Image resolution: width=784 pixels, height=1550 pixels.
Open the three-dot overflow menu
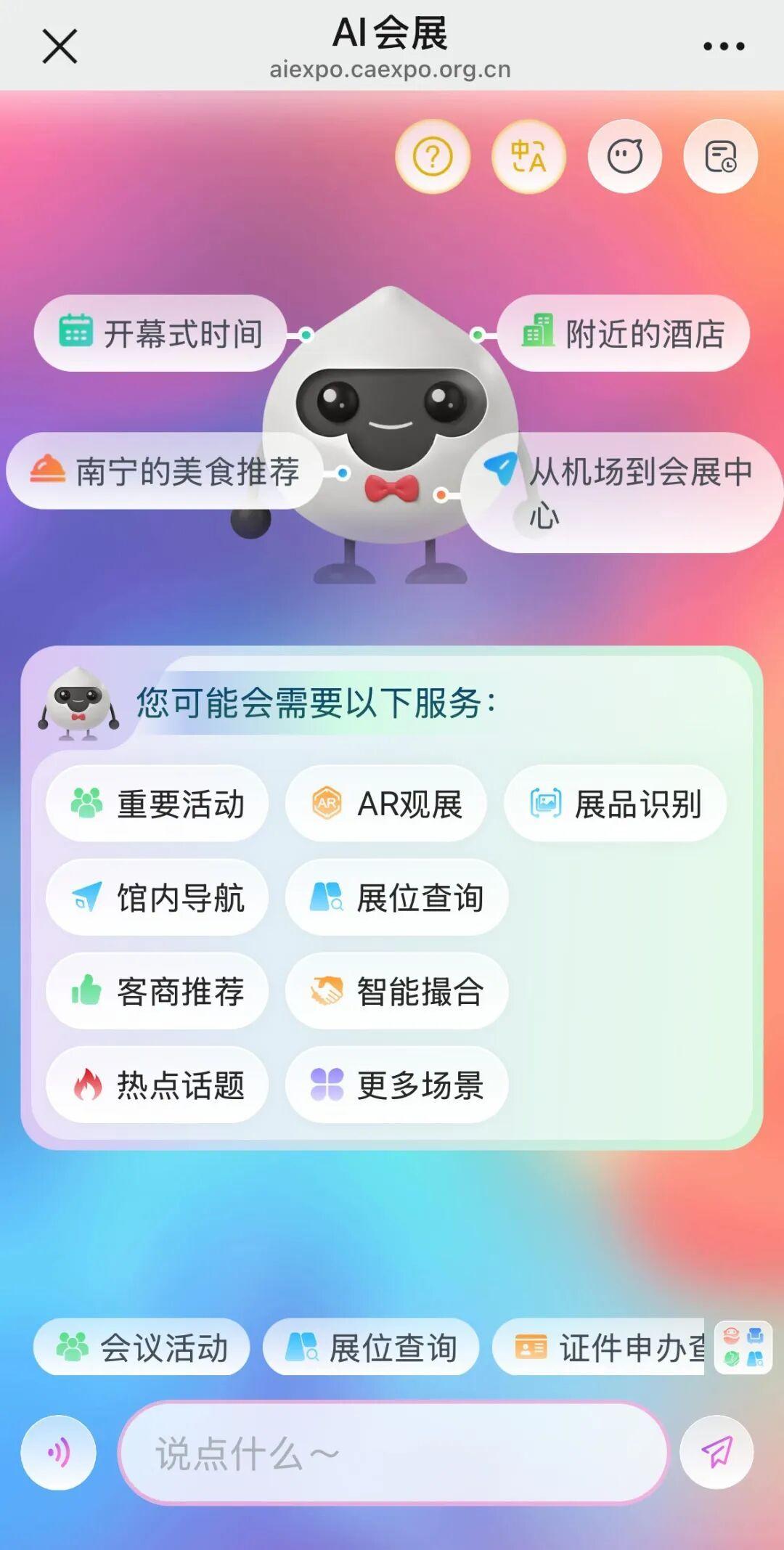(723, 46)
